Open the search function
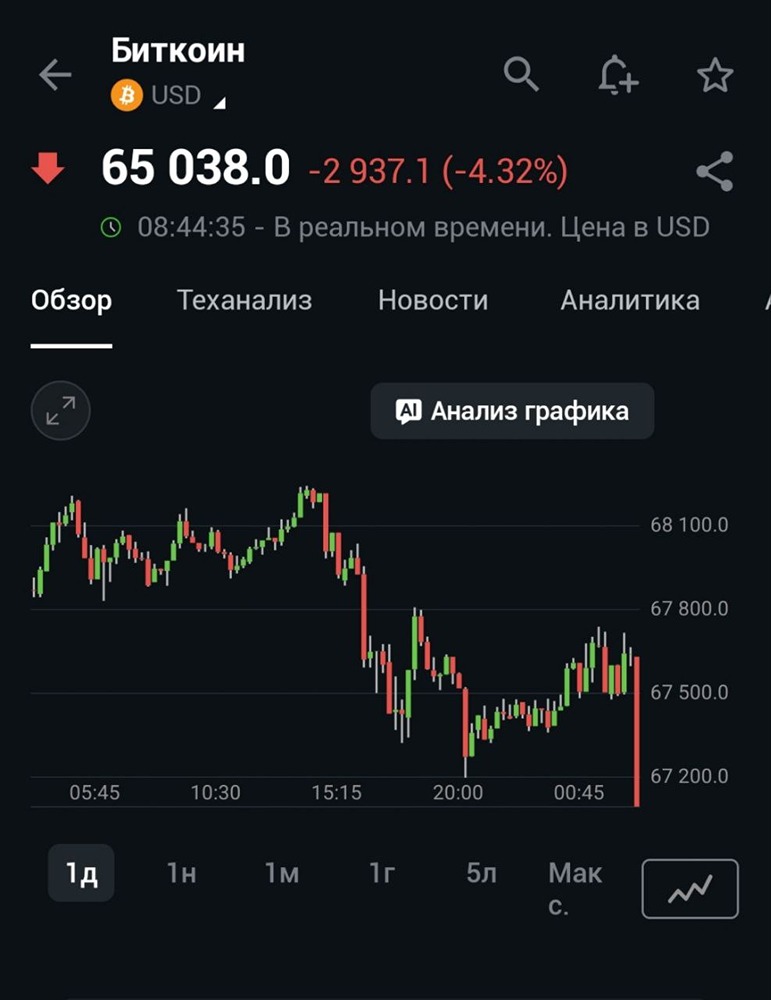The height and width of the screenshot is (1000, 771). click(520, 75)
